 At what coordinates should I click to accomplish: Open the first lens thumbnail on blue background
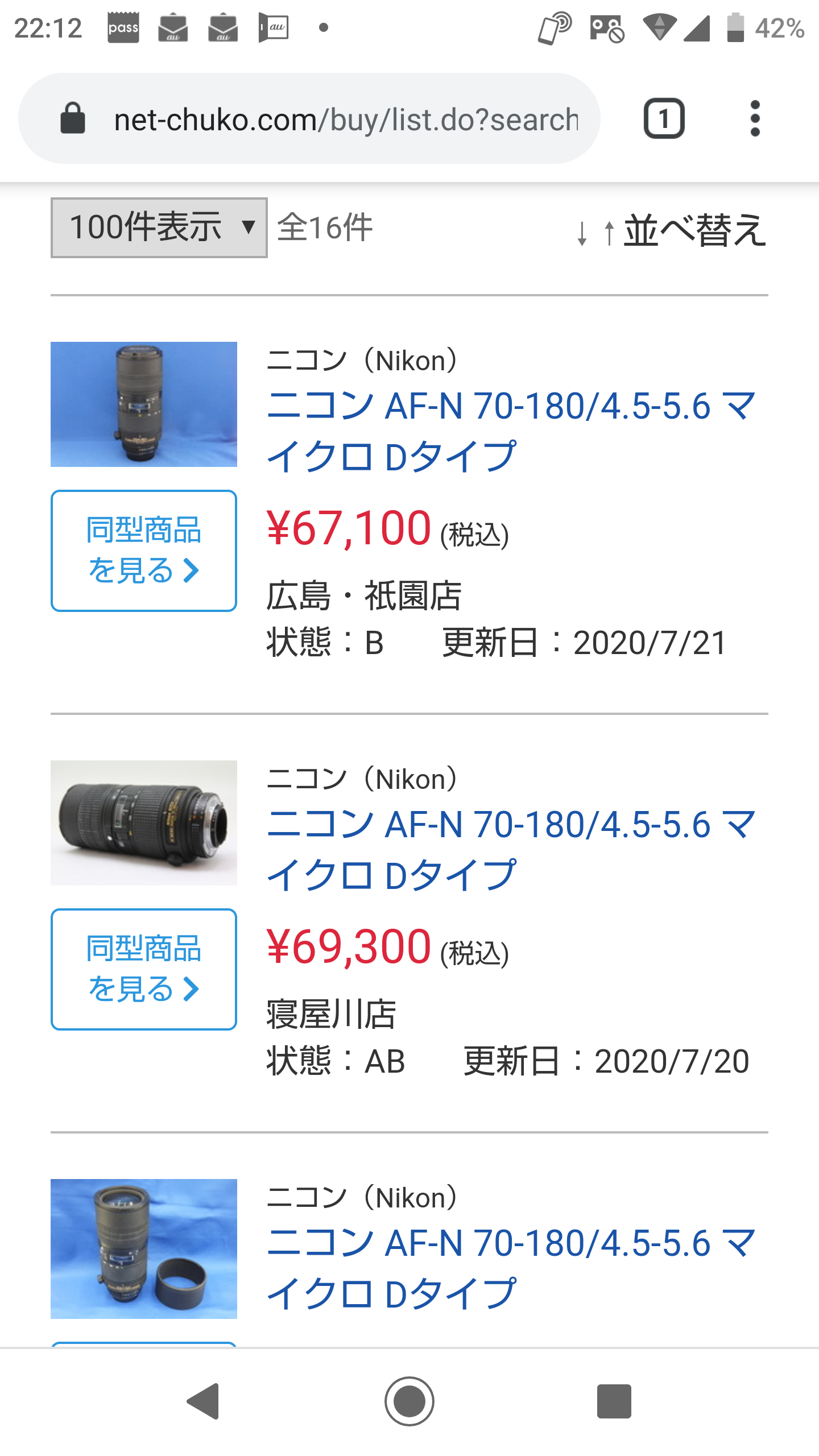[x=143, y=404]
